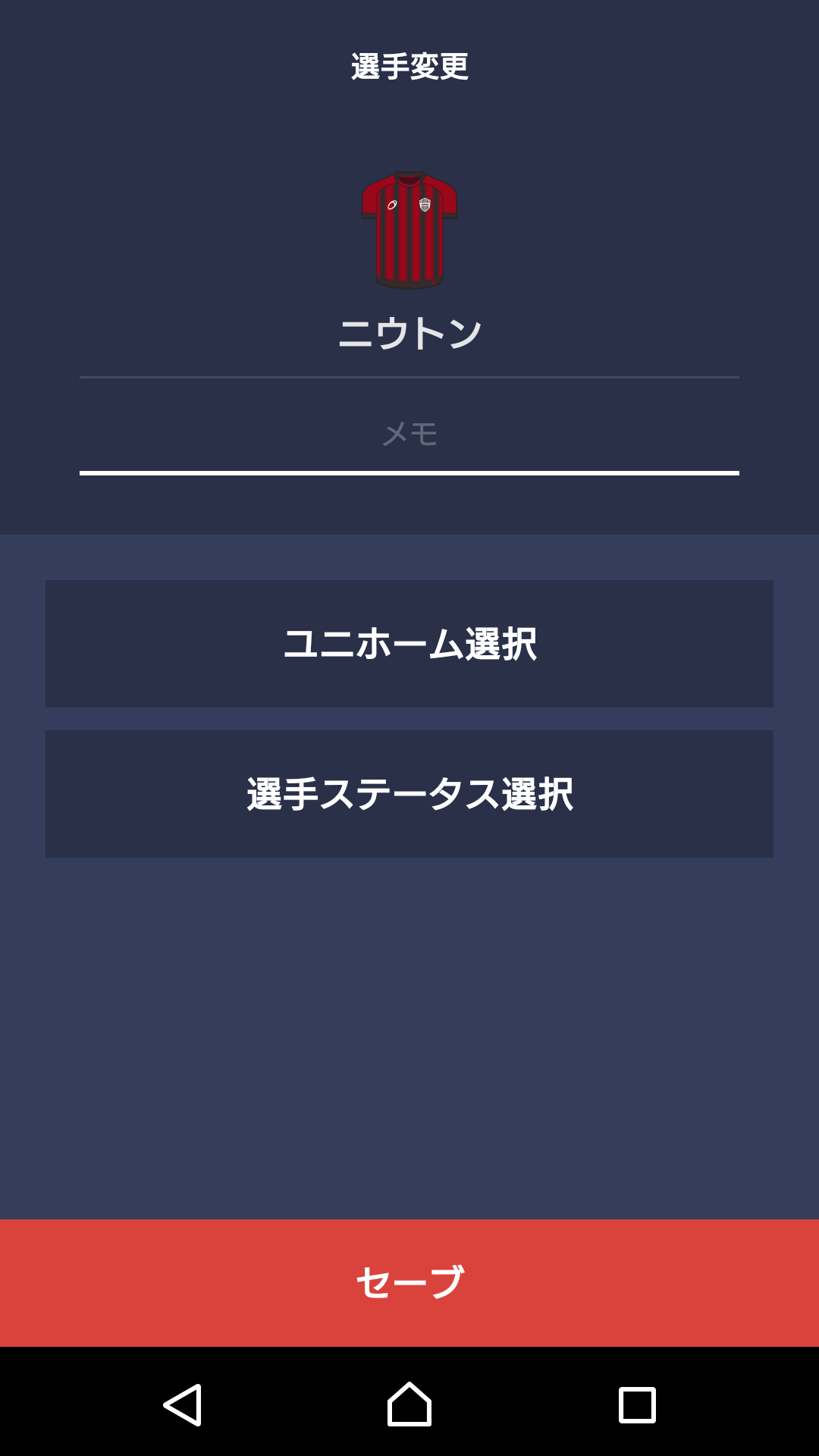The image size is (819, 1456).
Task: Edit the player name field ニウトン
Action: point(409,334)
